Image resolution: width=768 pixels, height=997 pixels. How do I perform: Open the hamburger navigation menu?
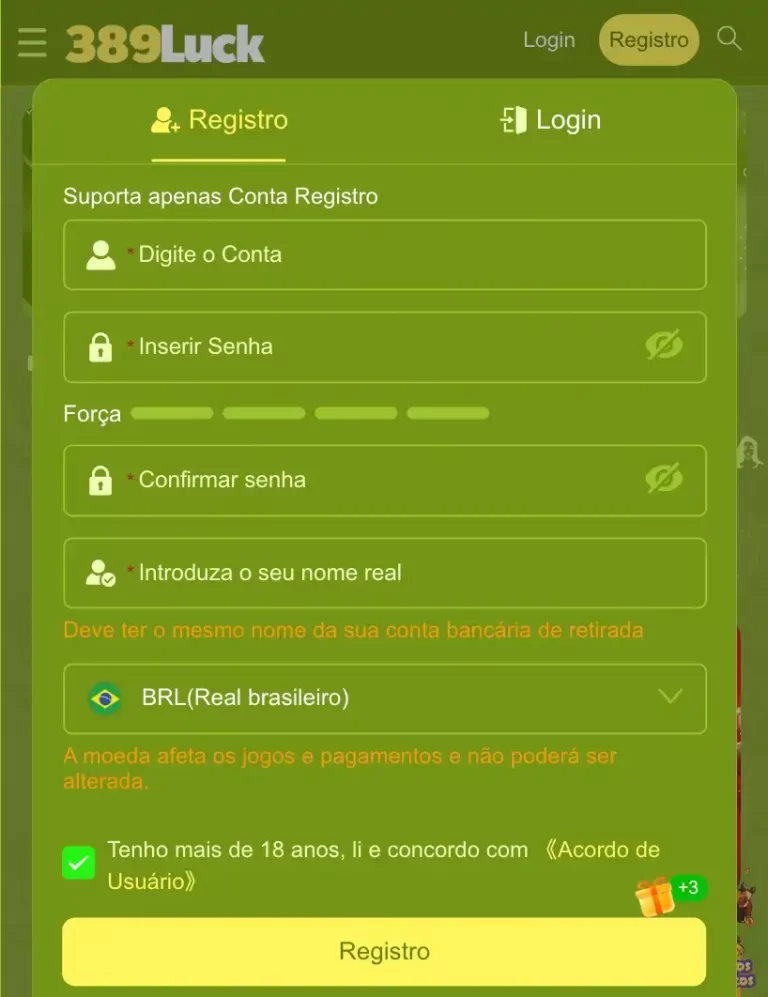32,41
